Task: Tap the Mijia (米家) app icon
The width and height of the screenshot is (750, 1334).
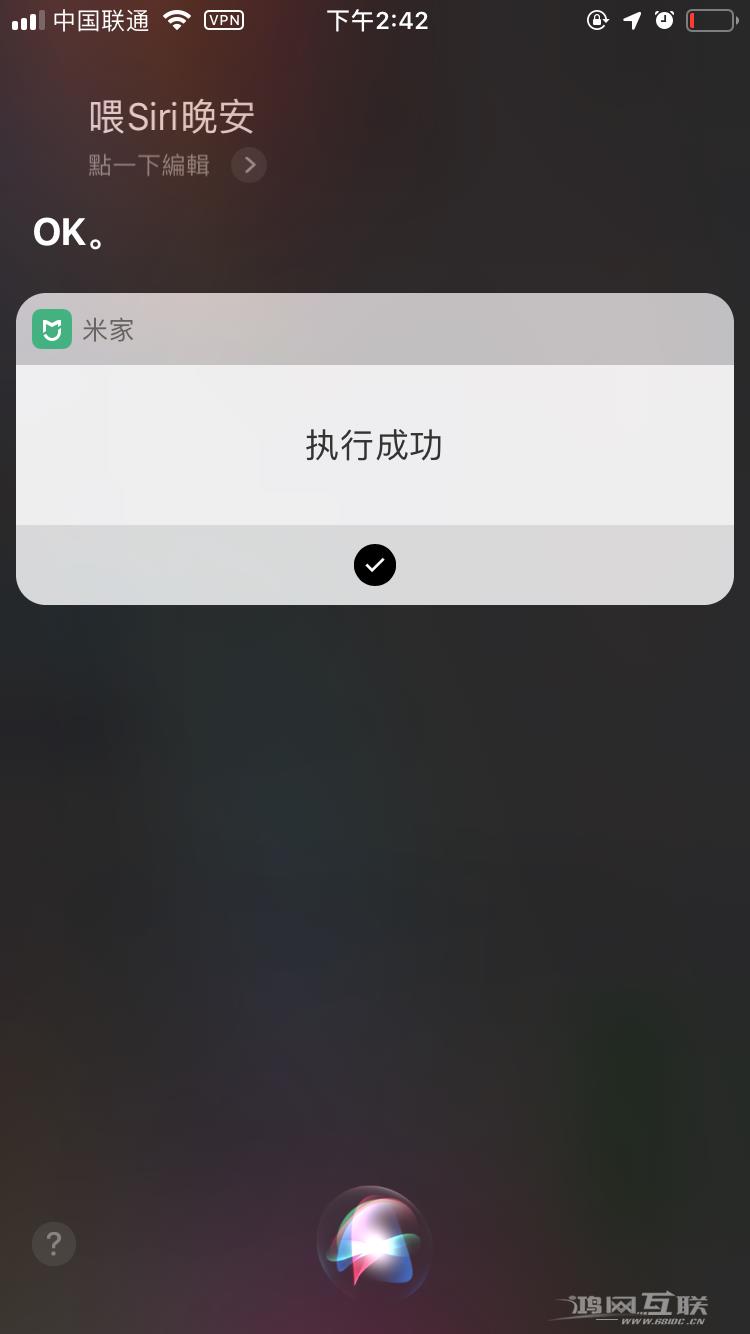Action: [51, 329]
